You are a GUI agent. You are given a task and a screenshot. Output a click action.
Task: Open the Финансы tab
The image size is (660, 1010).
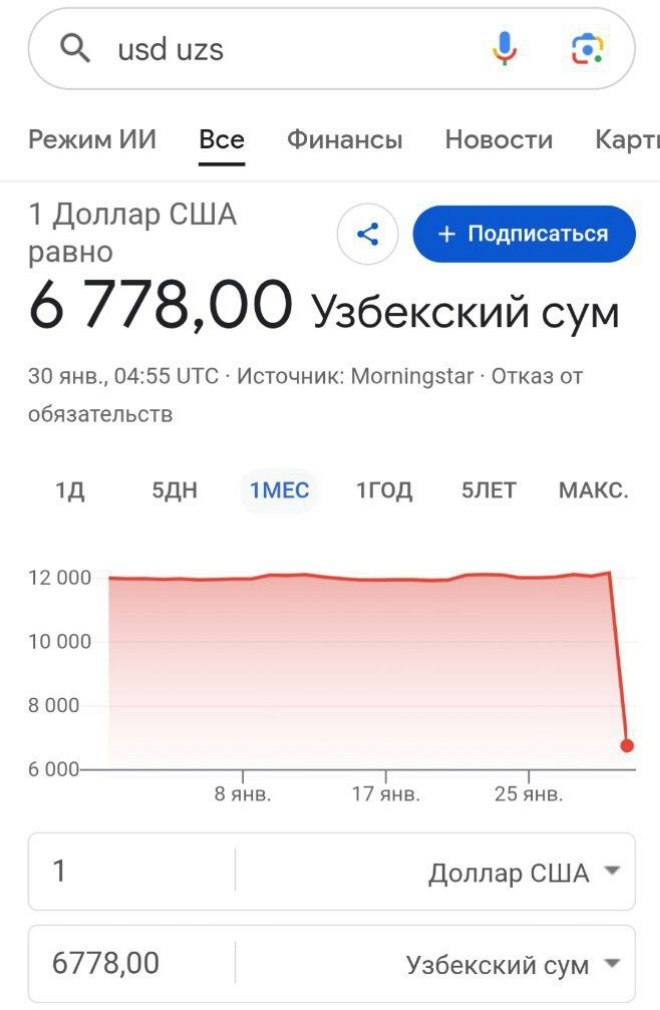344,140
